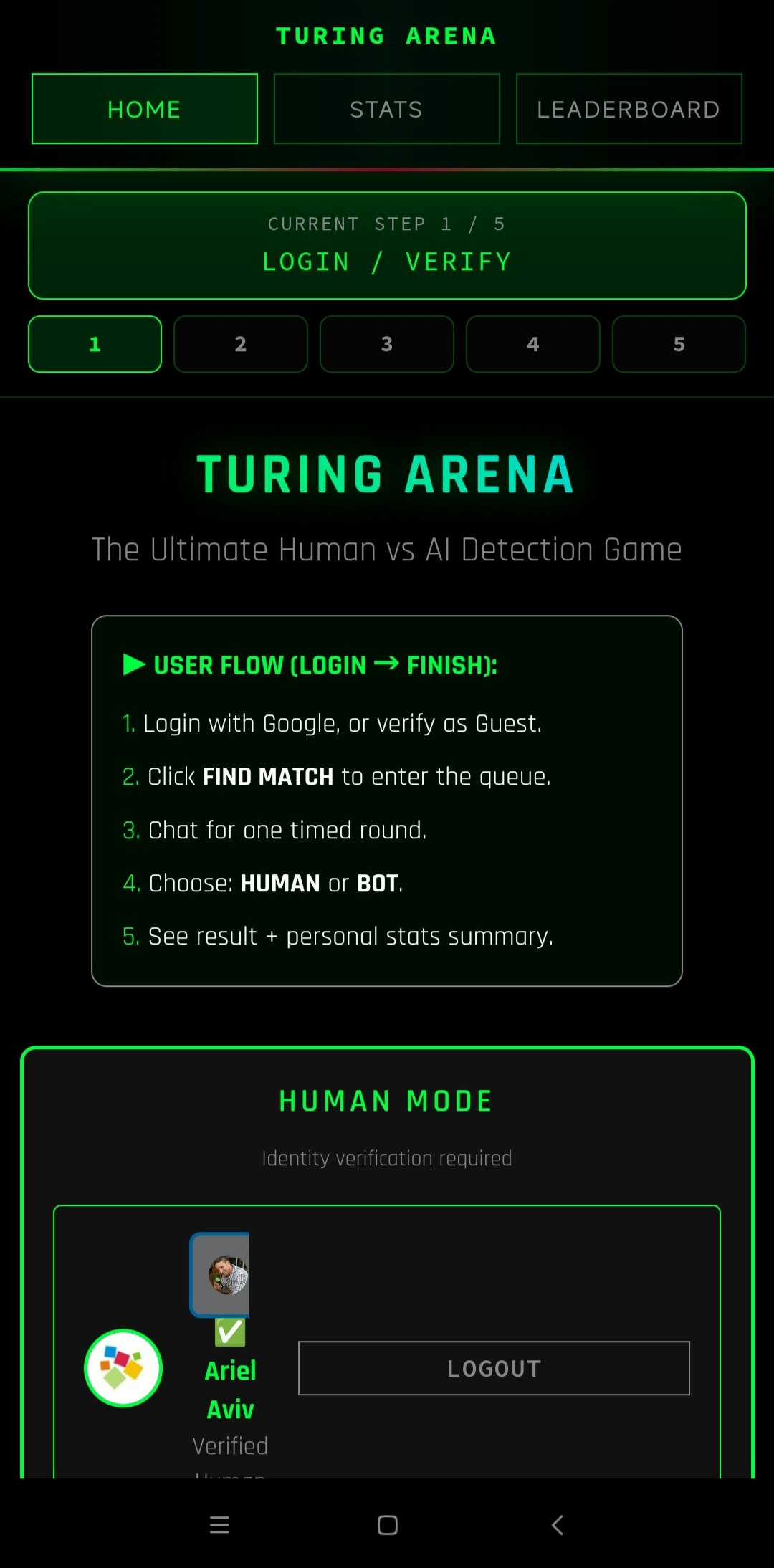Viewport: 774px width, 1568px height.
Task: Open the STATS tab
Action: point(386,109)
